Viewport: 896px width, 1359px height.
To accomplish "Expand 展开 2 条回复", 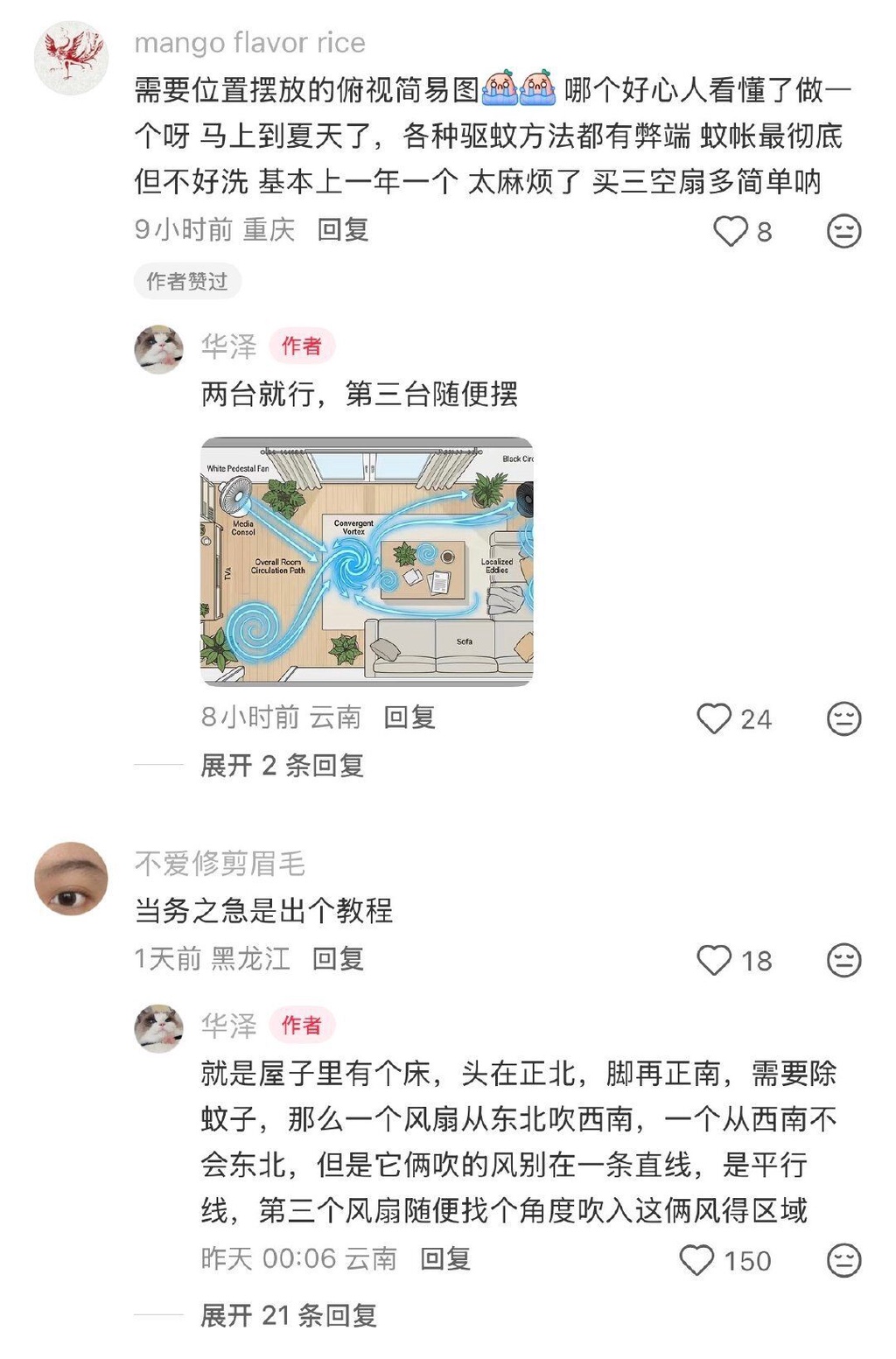I will click(x=282, y=766).
